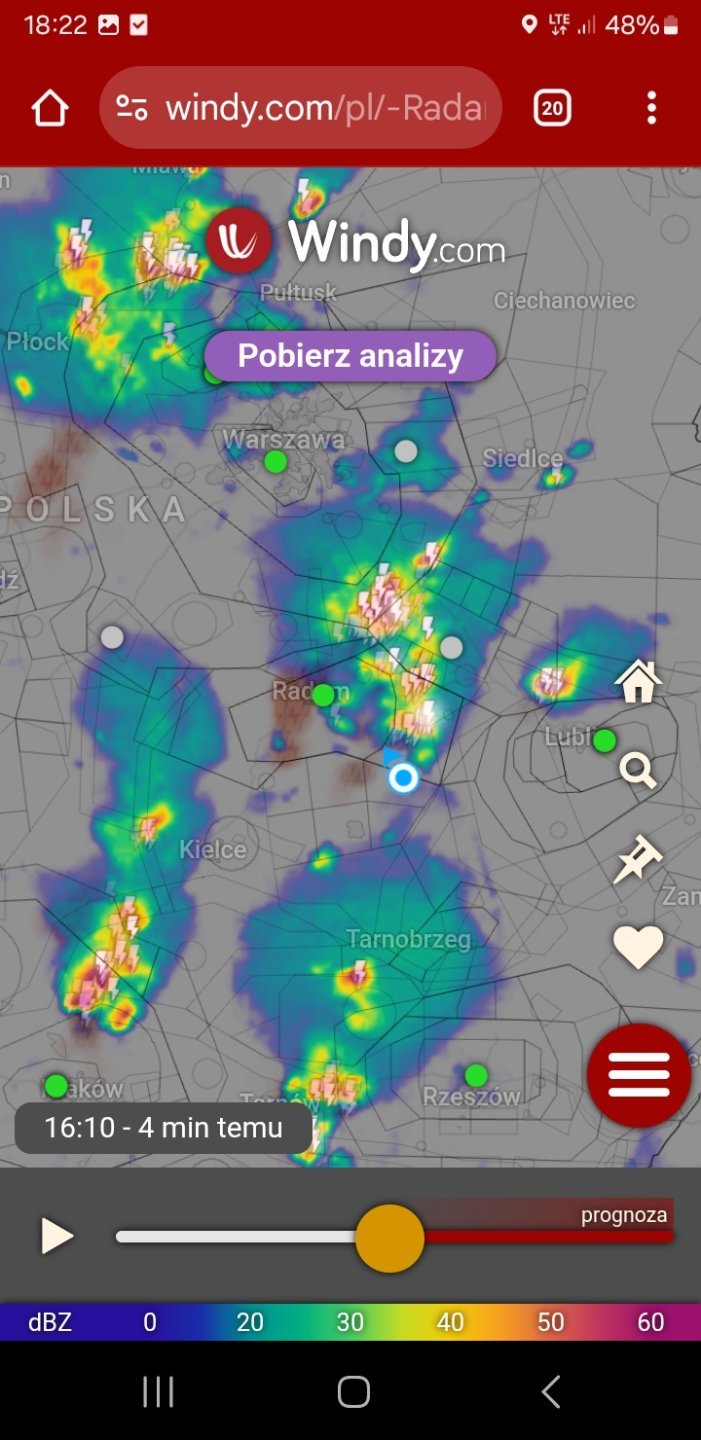Viewport: 701px width, 1440px height.
Task: Select the green station marker near Lublin
Action: point(604,741)
